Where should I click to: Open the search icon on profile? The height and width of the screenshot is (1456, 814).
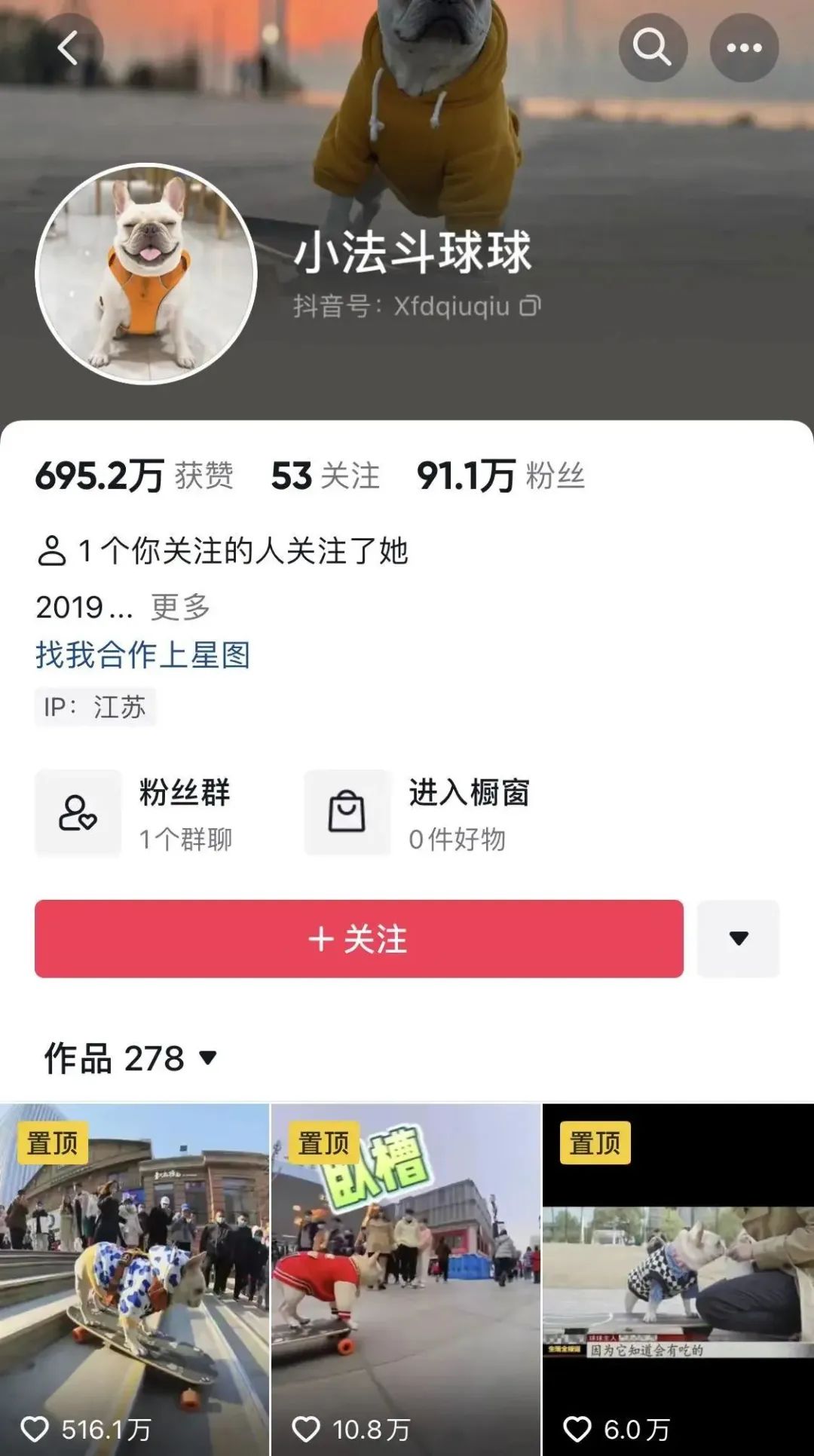pyautogui.click(x=652, y=48)
